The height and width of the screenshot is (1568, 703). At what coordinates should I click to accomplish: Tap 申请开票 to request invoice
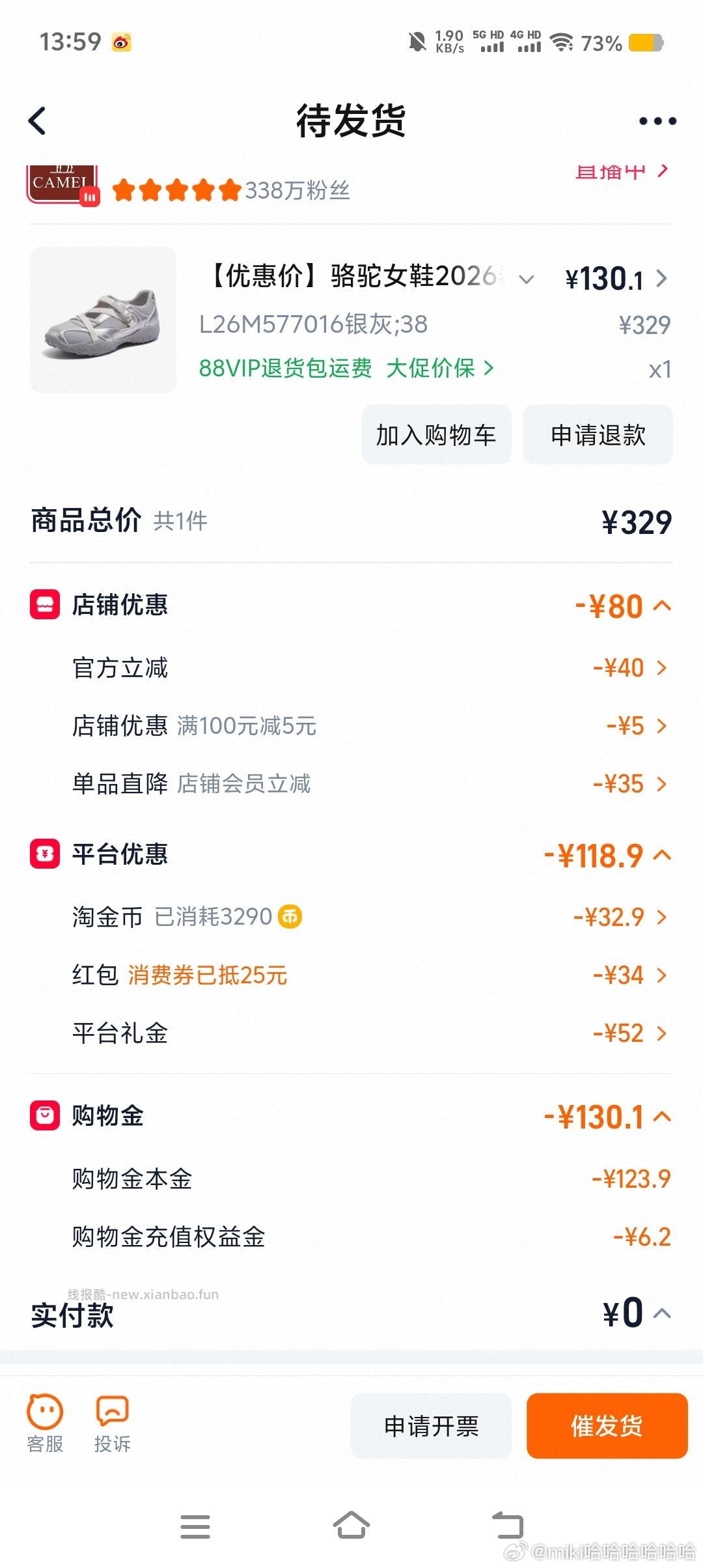(x=431, y=1426)
